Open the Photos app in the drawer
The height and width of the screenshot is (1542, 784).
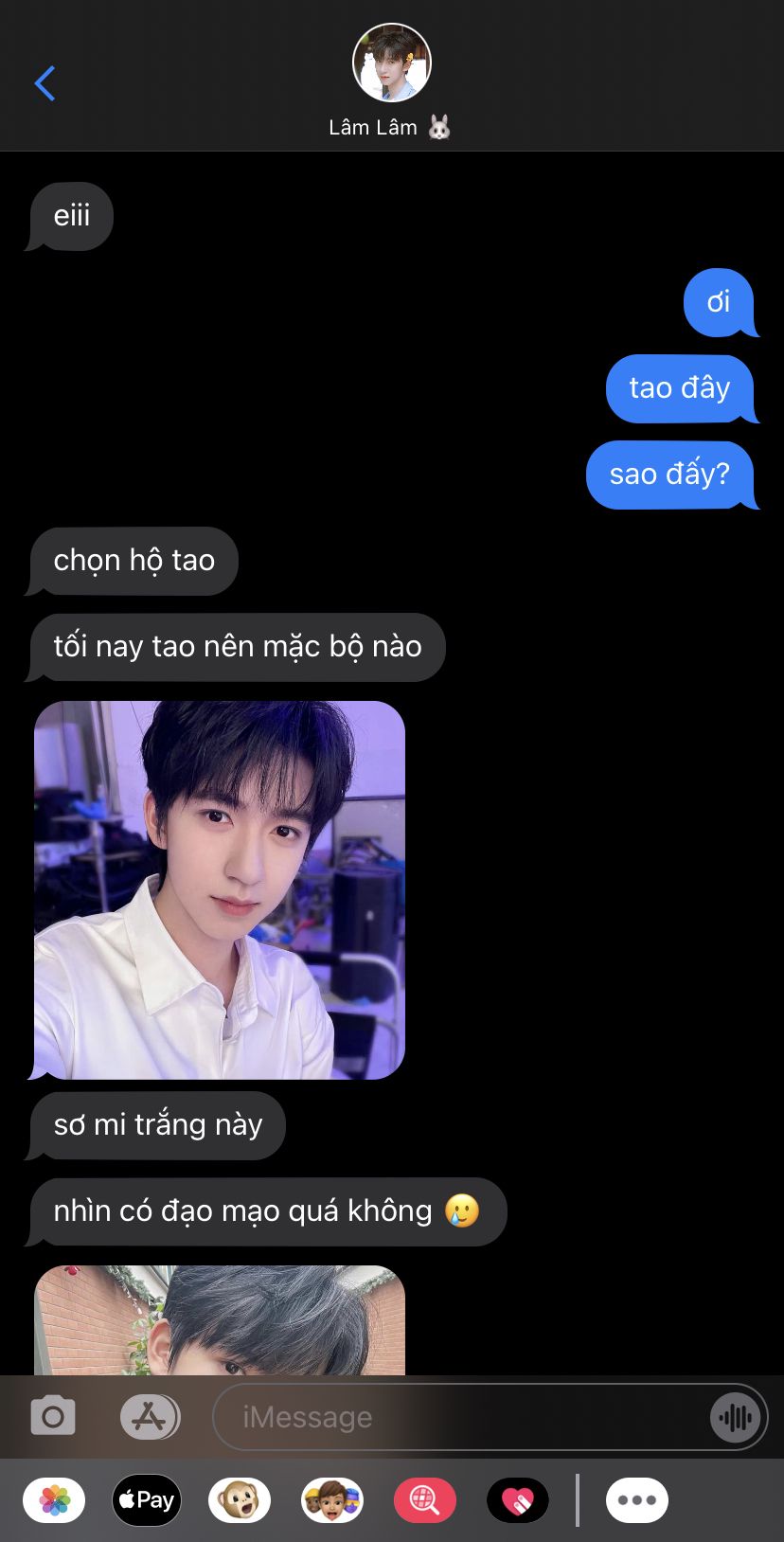[x=54, y=1500]
